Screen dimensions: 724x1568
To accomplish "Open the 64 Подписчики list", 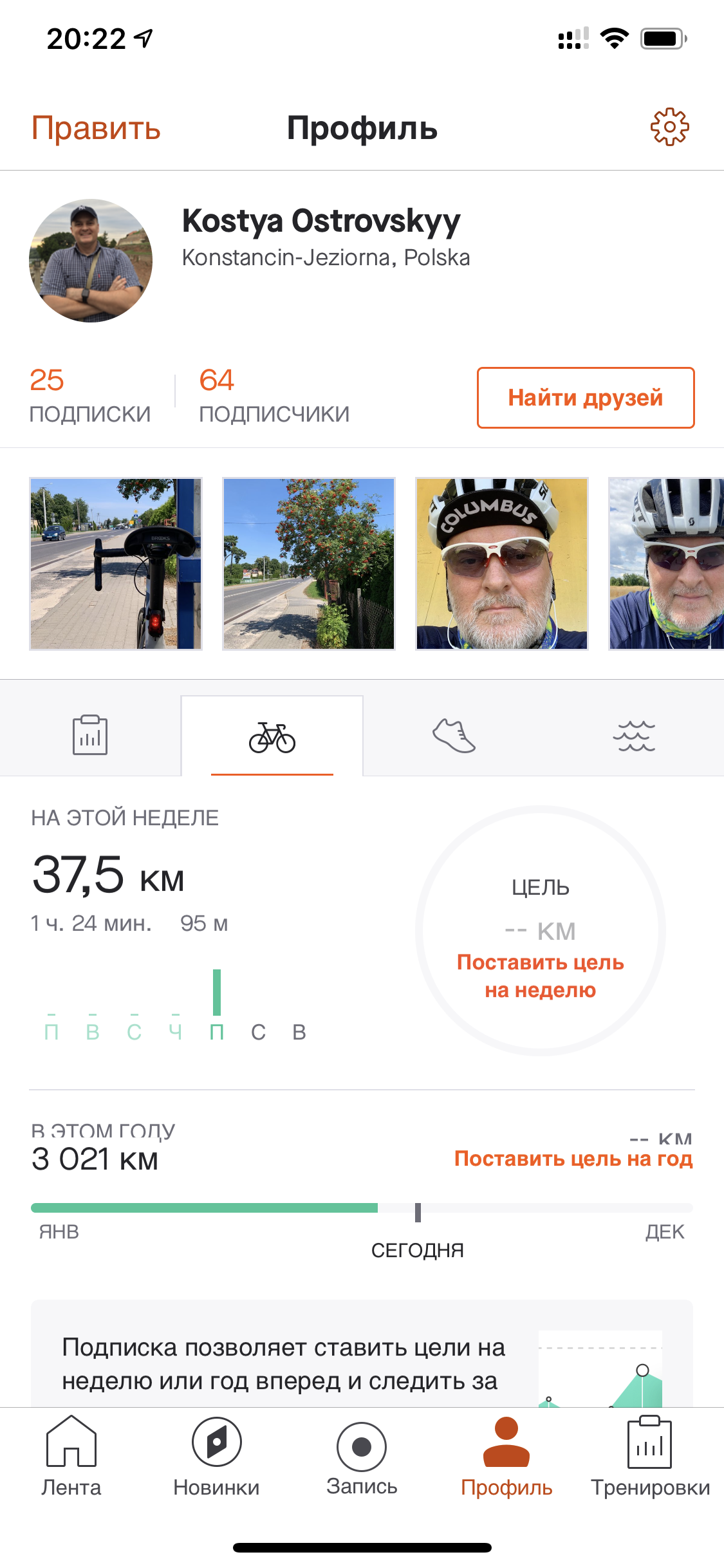I will tap(274, 395).
